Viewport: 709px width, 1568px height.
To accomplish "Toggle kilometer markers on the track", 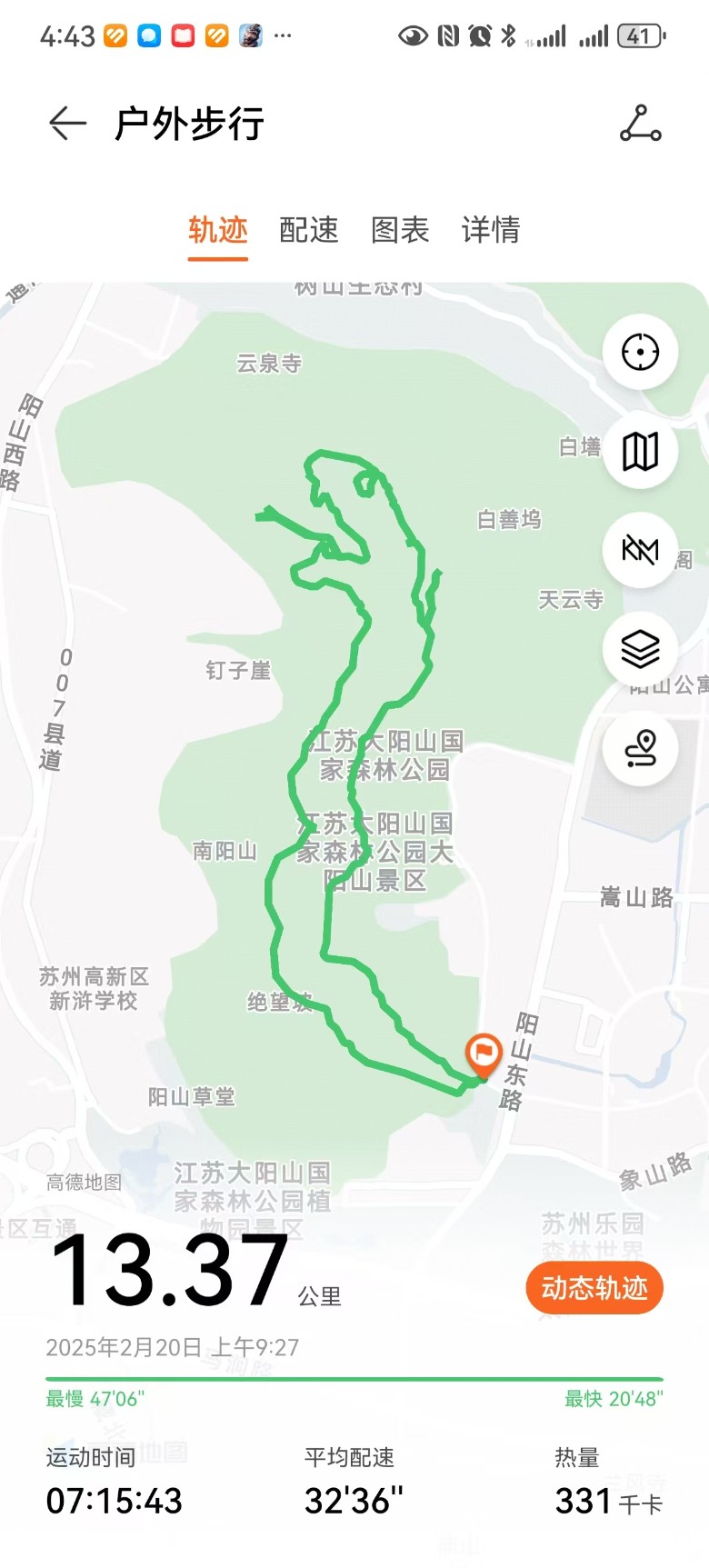I will pos(640,549).
